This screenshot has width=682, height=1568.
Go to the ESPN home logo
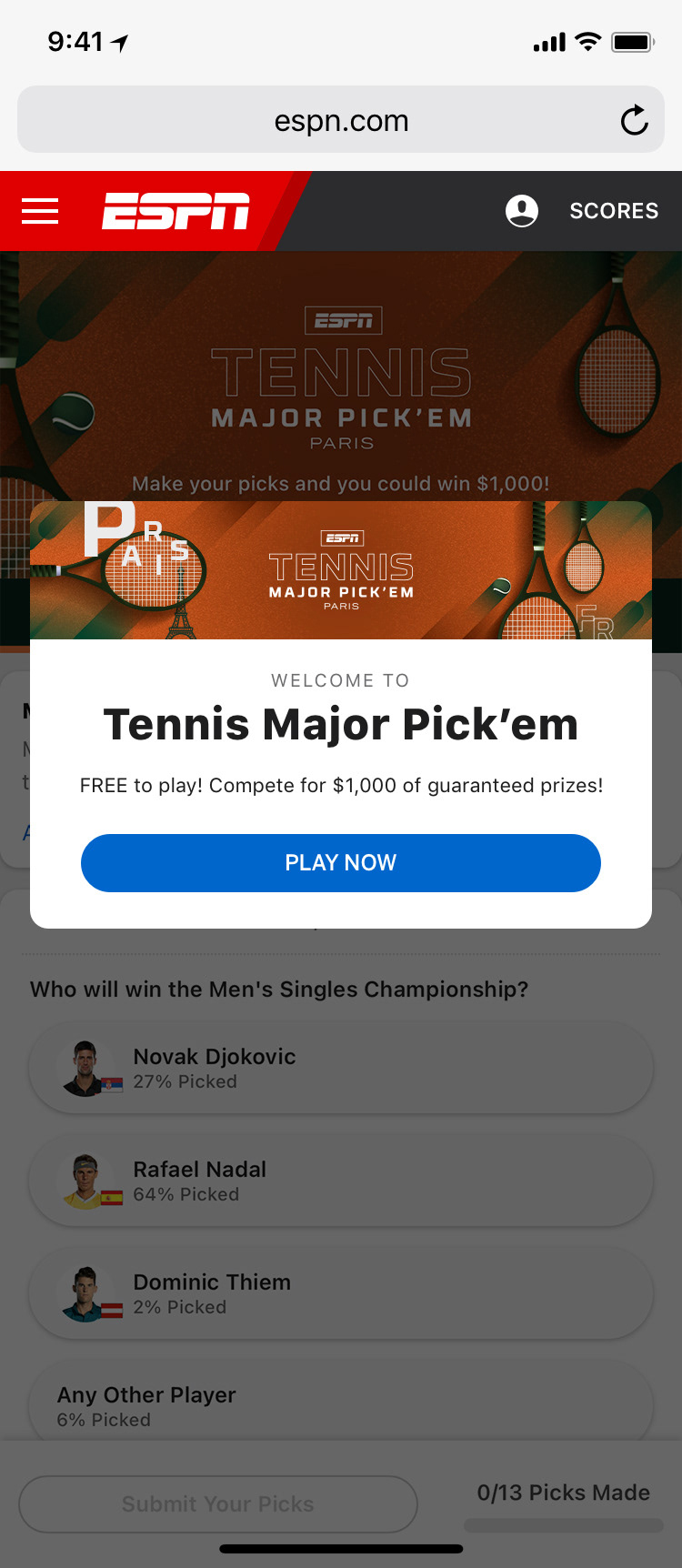[x=176, y=211]
